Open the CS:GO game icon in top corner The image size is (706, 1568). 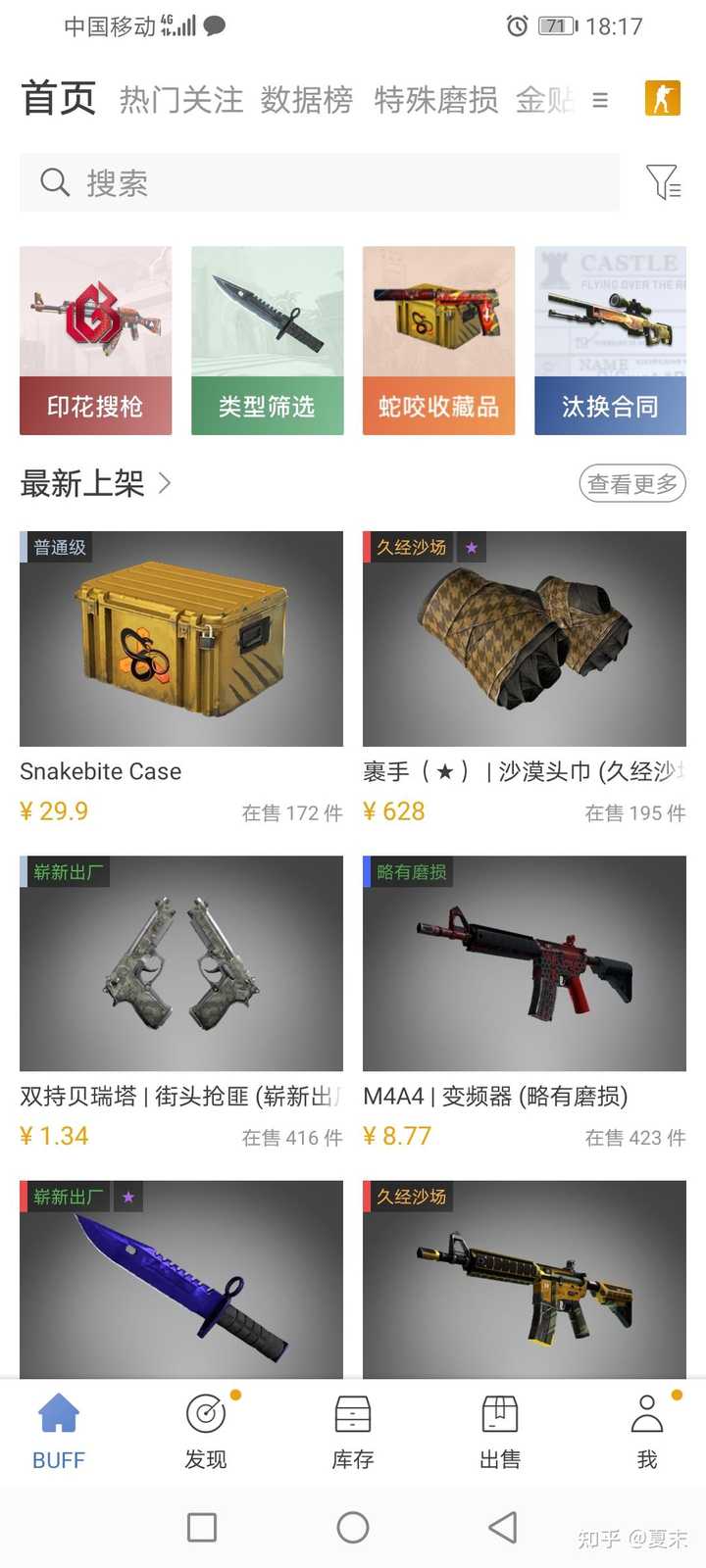coord(662,99)
